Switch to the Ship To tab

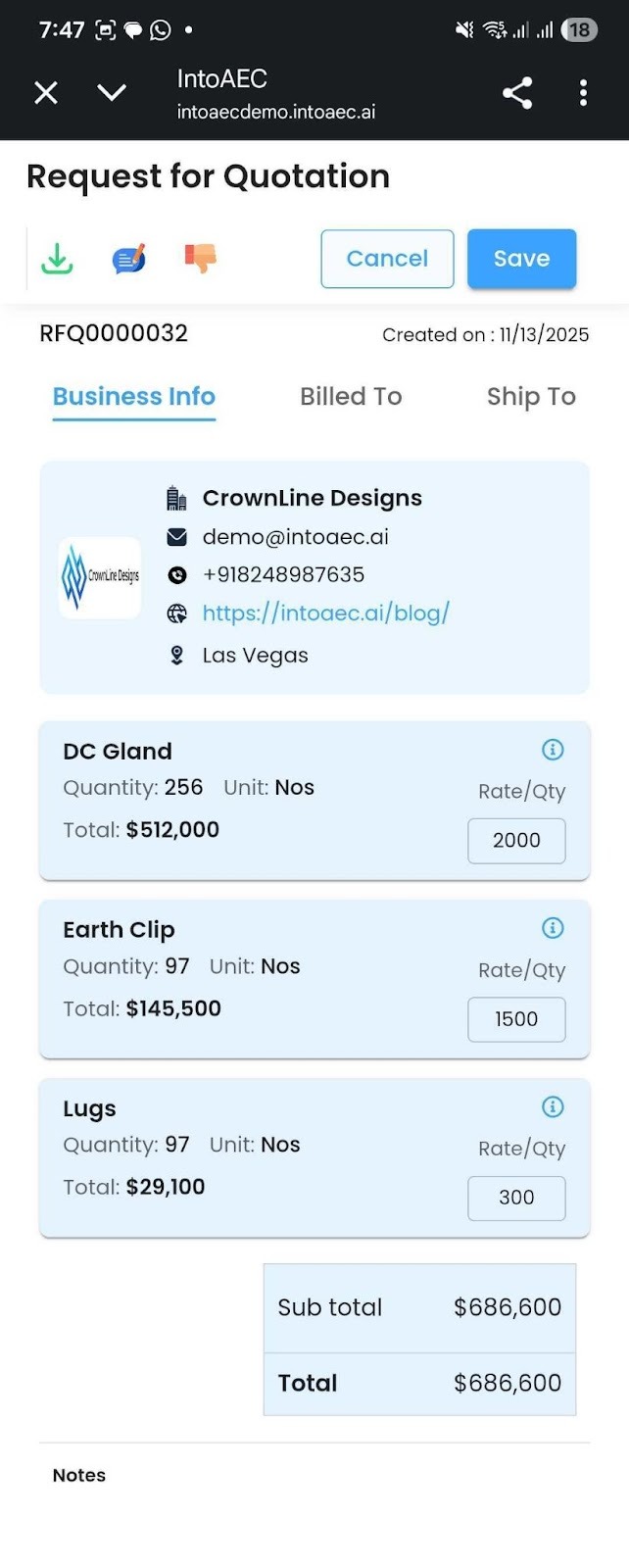pos(531,397)
